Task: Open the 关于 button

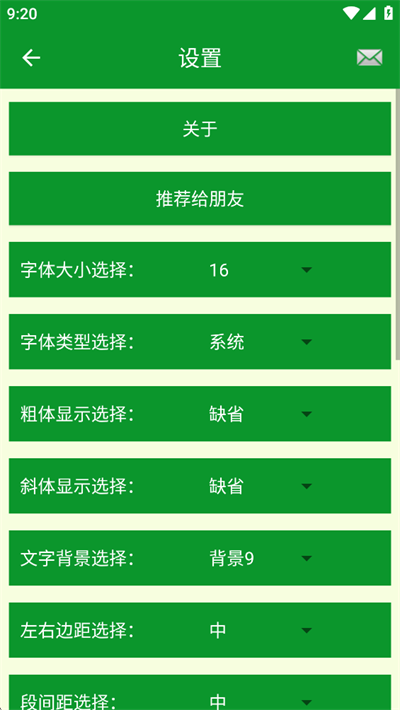Action: tap(200, 129)
